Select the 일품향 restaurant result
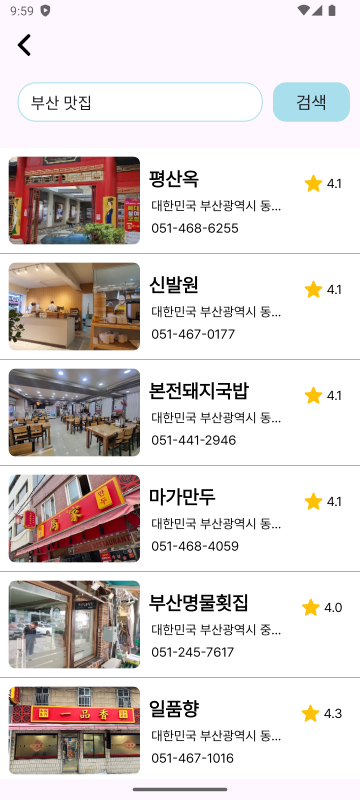Viewport: 360px width, 800px height. [x=180, y=730]
